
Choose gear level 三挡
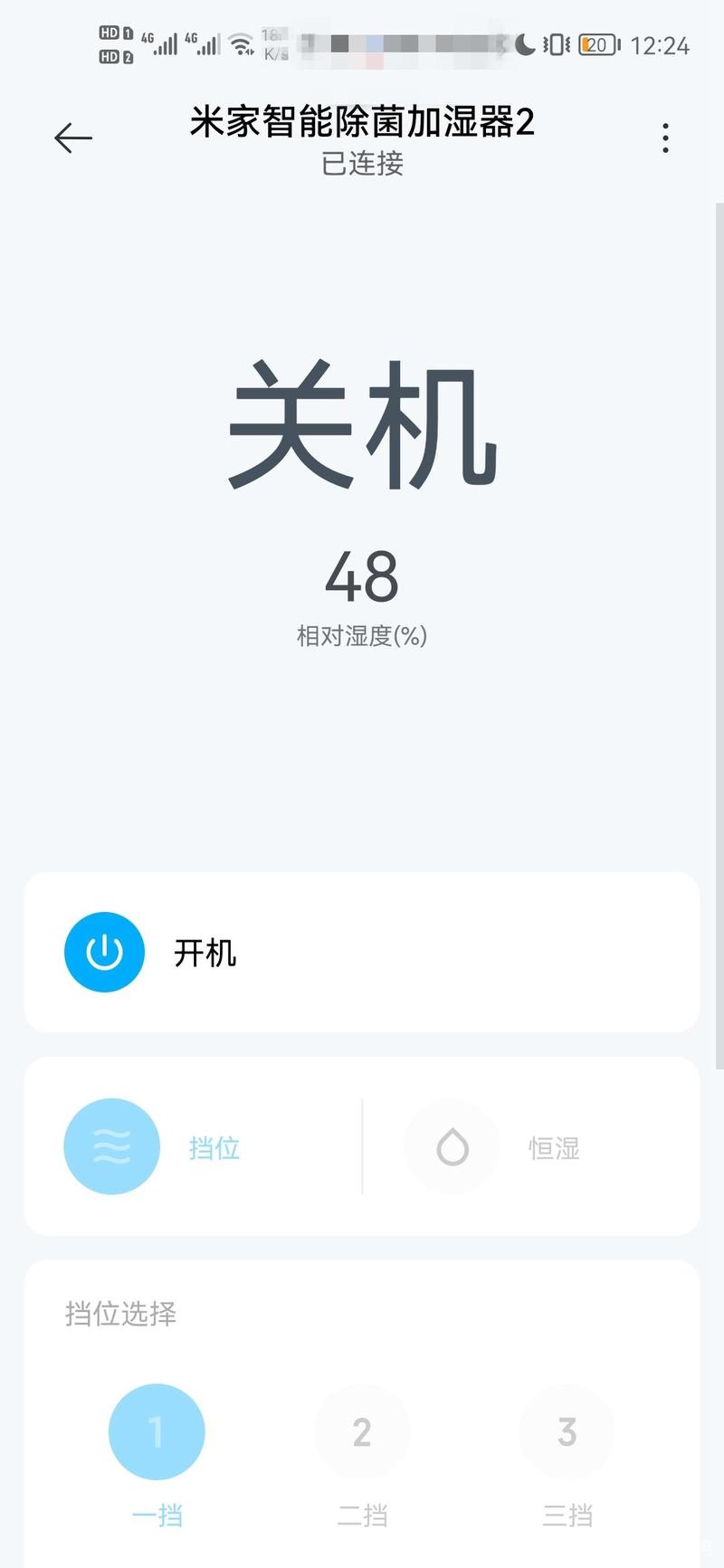tap(567, 1431)
